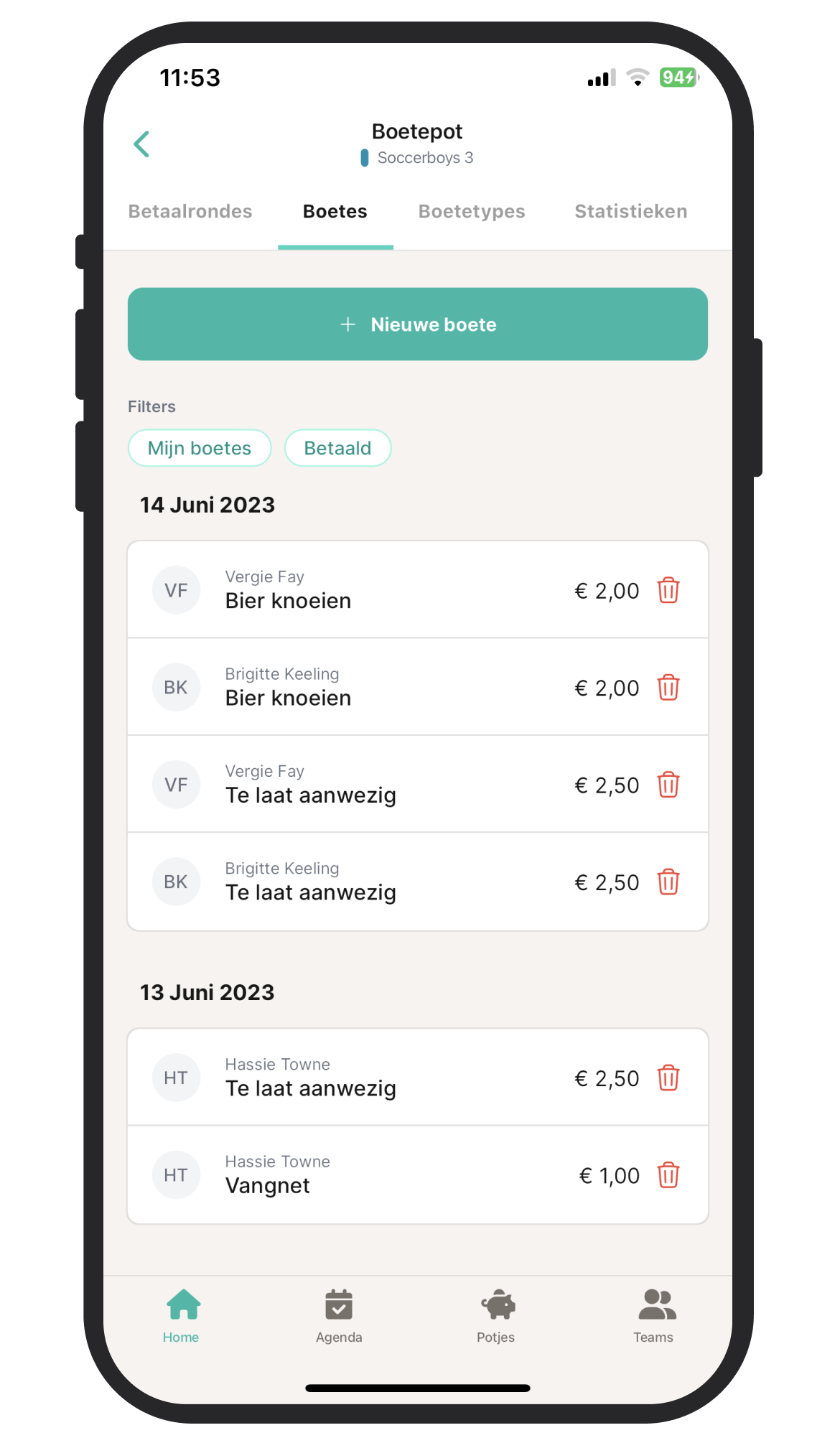840x1443 pixels.
Task: Select the Betaald filter chip
Action: pyautogui.click(x=337, y=448)
